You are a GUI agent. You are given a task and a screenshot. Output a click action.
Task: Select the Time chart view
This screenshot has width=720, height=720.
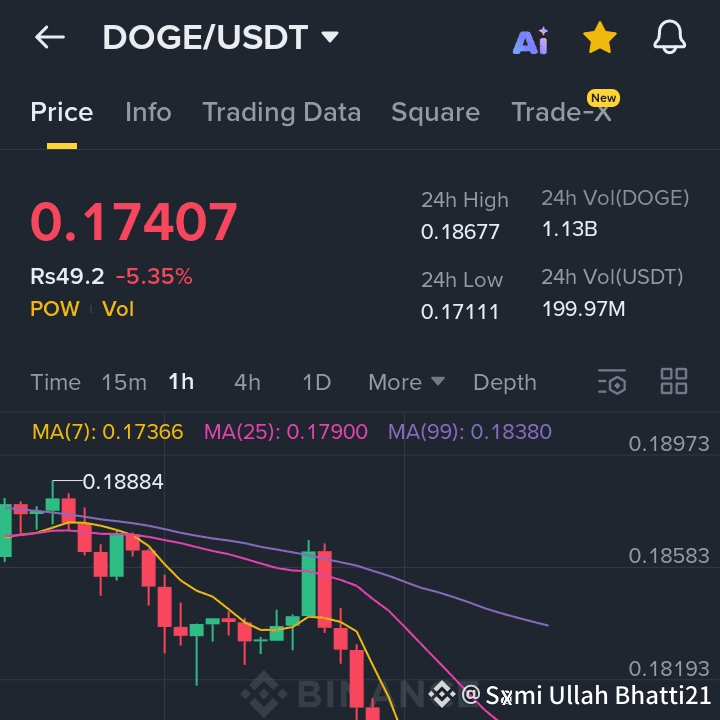[56, 382]
